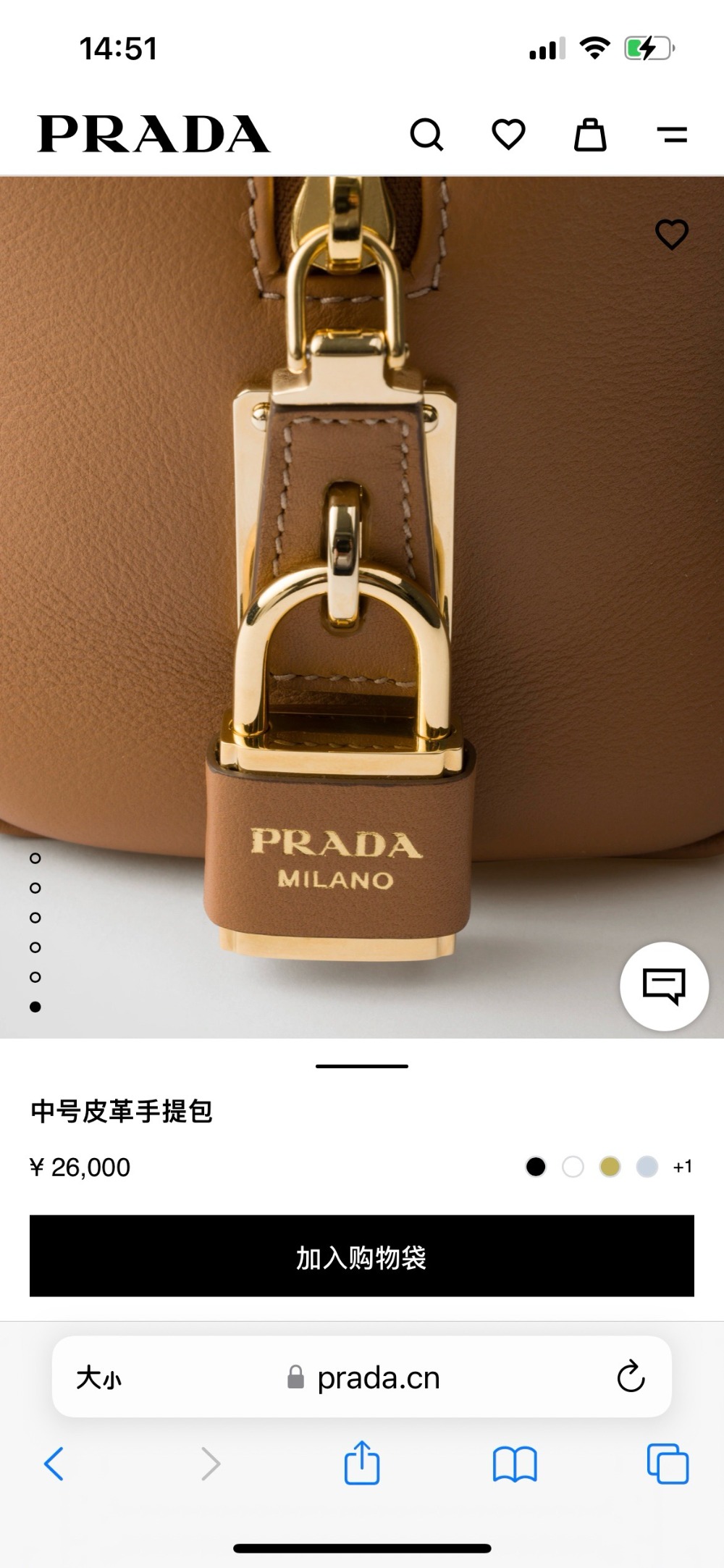The width and height of the screenshot is (724, 1568).
Task: Select the olive yellow color swatch
Action: click(610, 1167)
